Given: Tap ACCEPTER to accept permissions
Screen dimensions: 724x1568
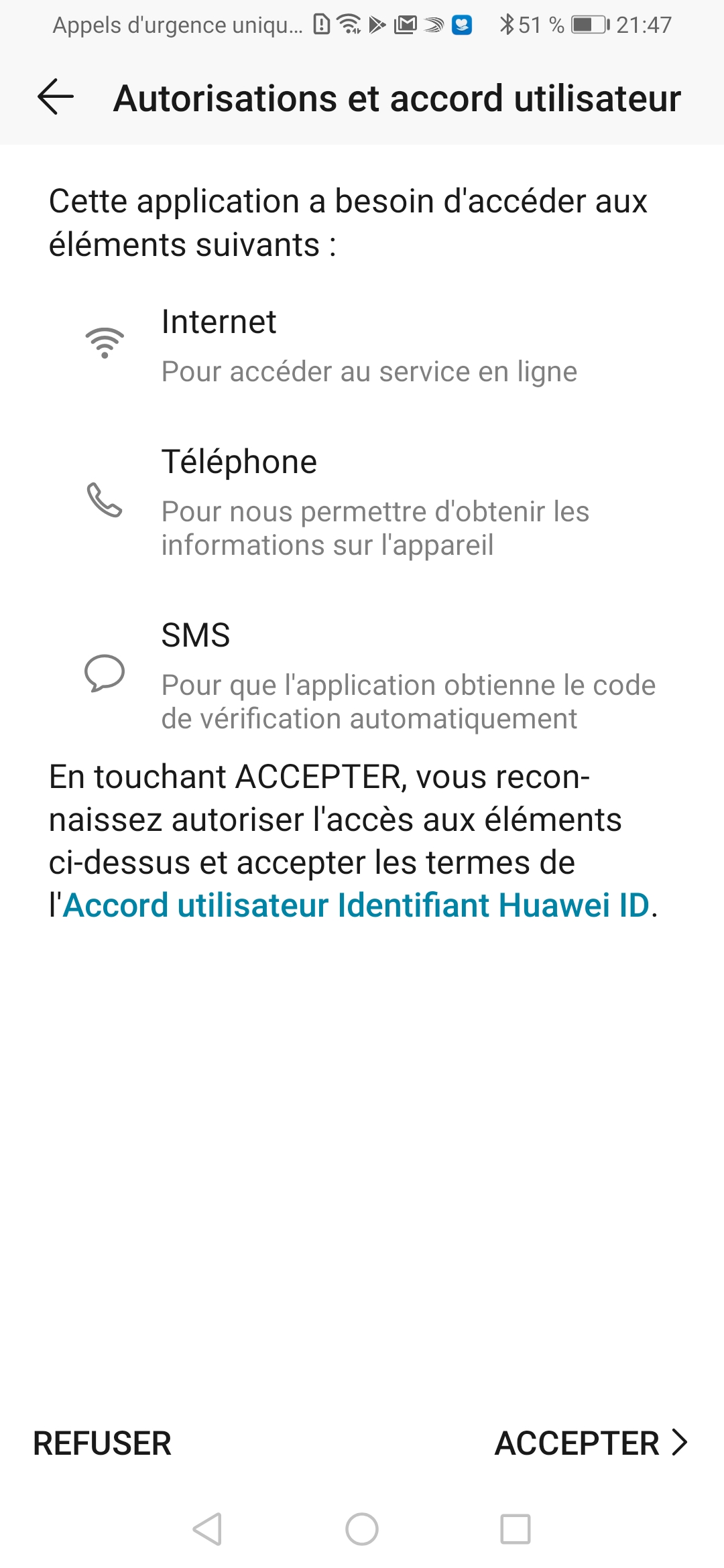Looking at the screenshot, I should click(590, 1443).
